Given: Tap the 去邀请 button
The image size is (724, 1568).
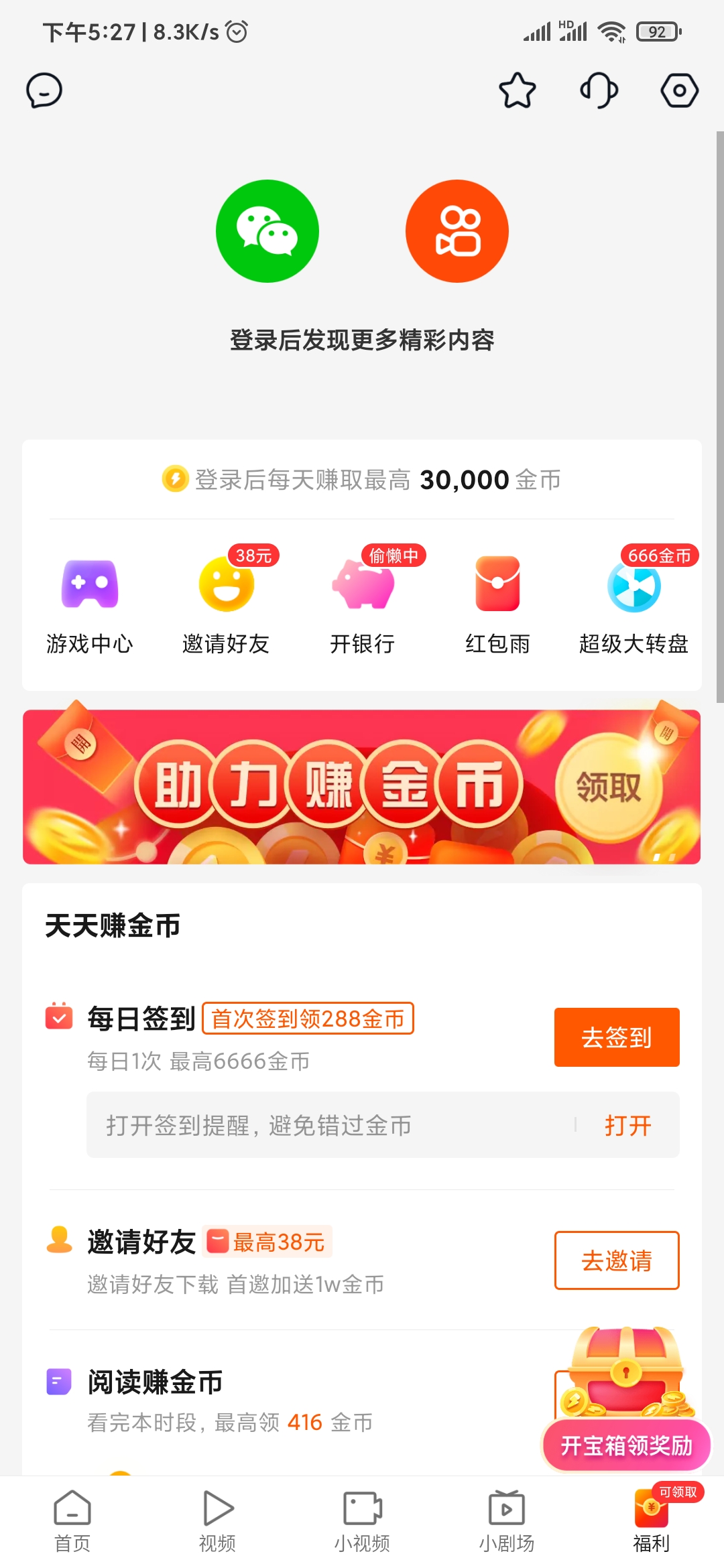Looking at the screenshot, I should [x=617, y=1260].
